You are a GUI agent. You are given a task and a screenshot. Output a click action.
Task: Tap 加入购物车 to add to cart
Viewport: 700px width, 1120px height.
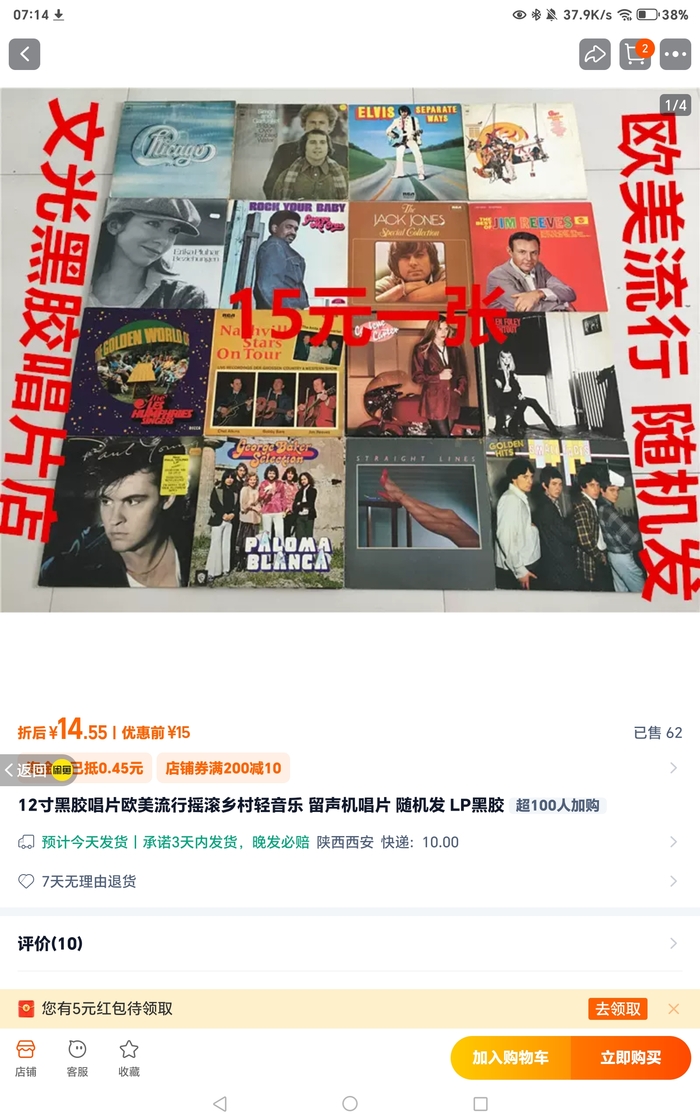[510, 1057]
